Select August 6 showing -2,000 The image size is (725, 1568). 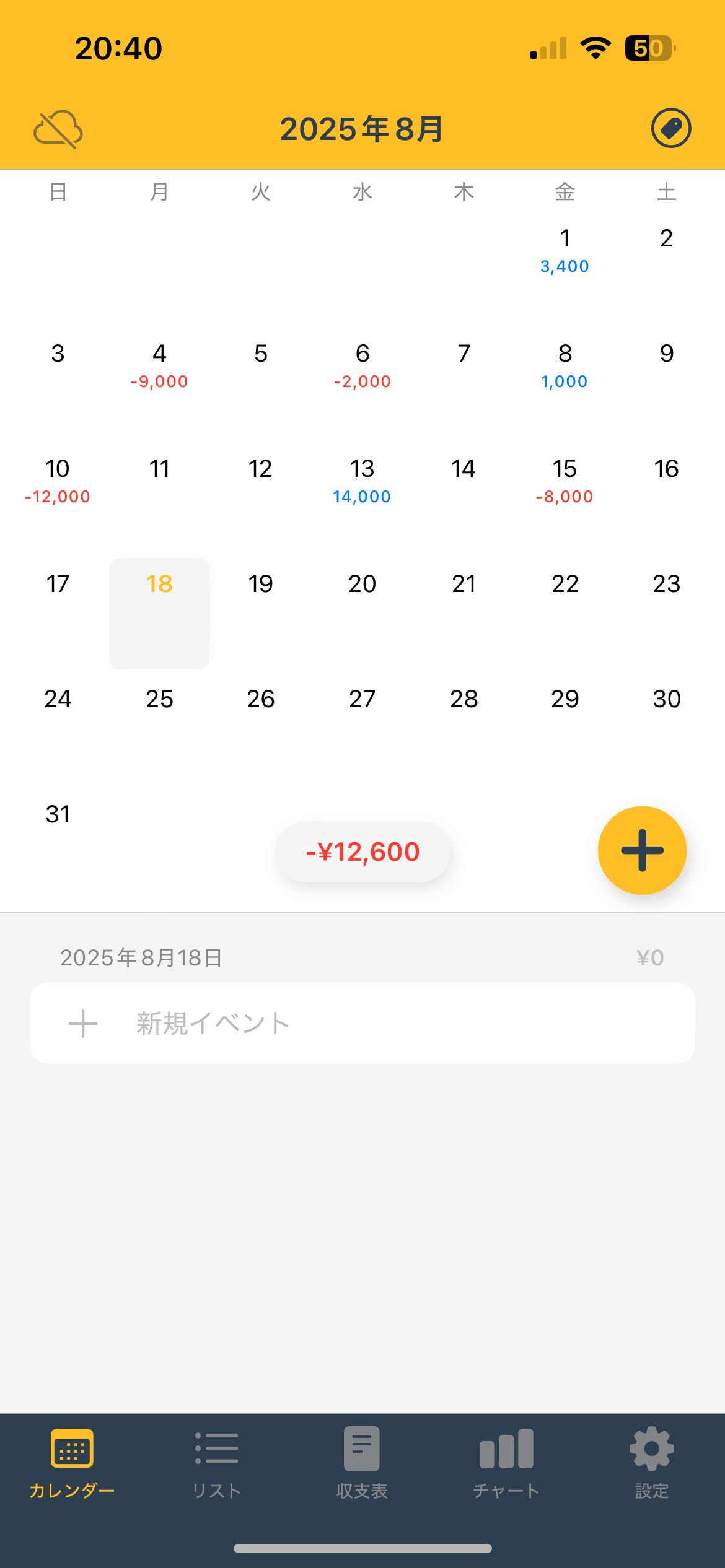tap(362, 365)
